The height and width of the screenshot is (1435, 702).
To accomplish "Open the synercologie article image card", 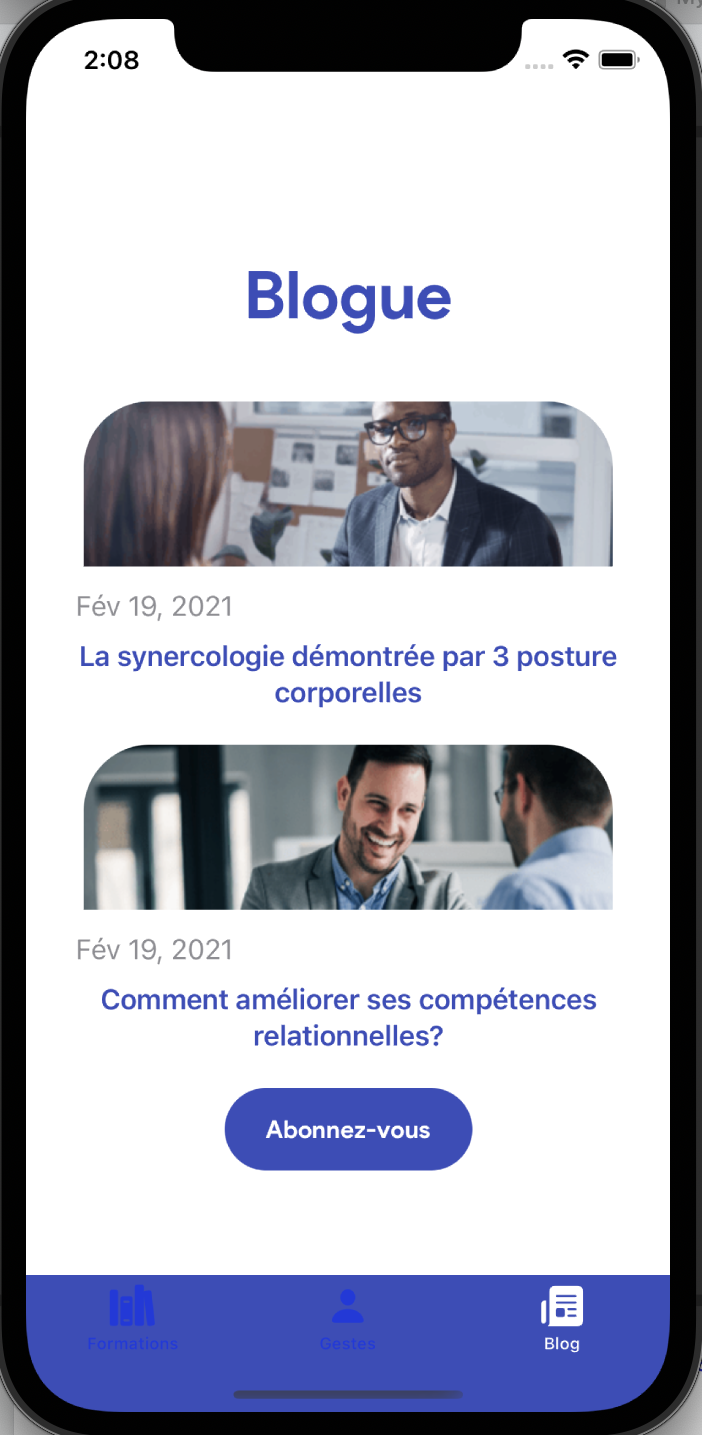I will [x=348, y=484].
